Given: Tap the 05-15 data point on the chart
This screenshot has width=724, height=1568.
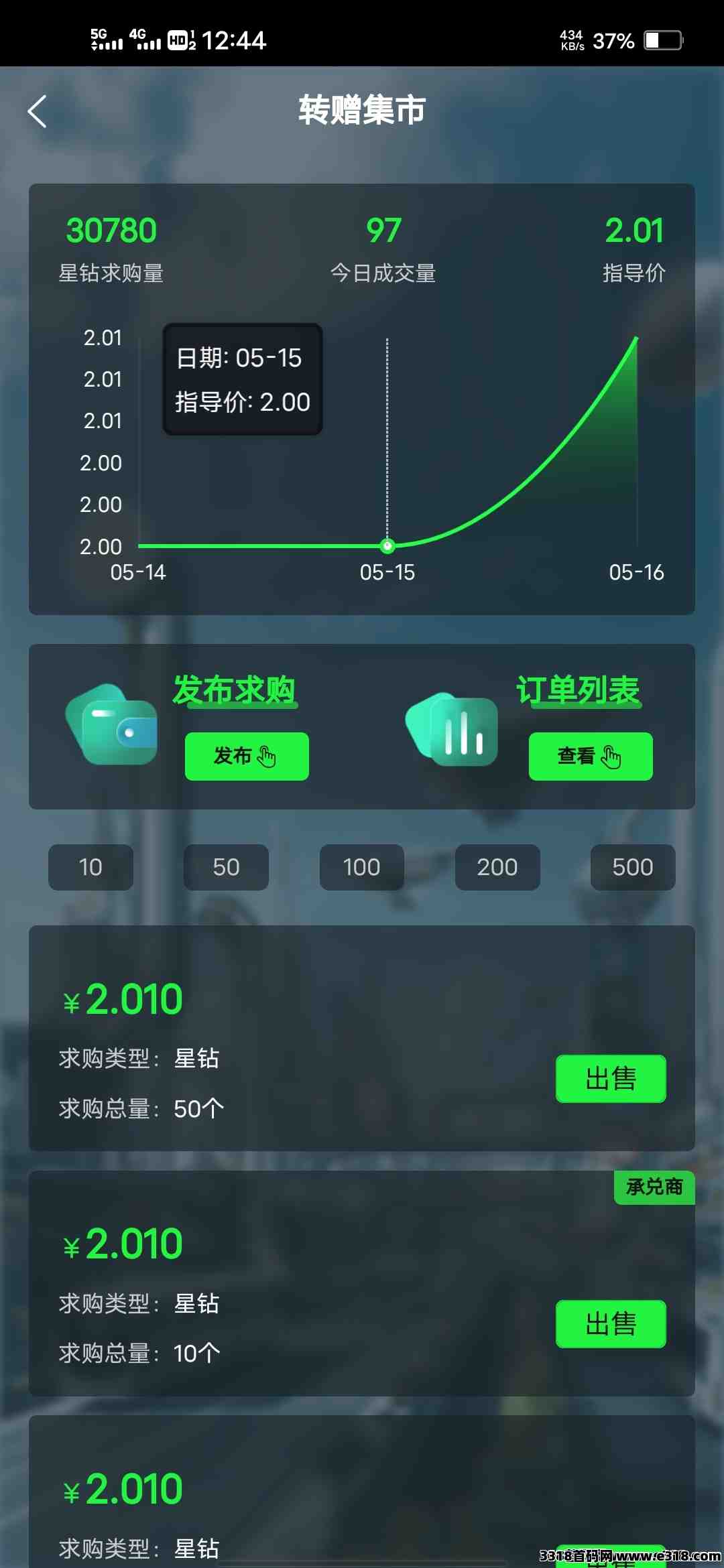Looking at the screenshot, I should click(387, 546).
